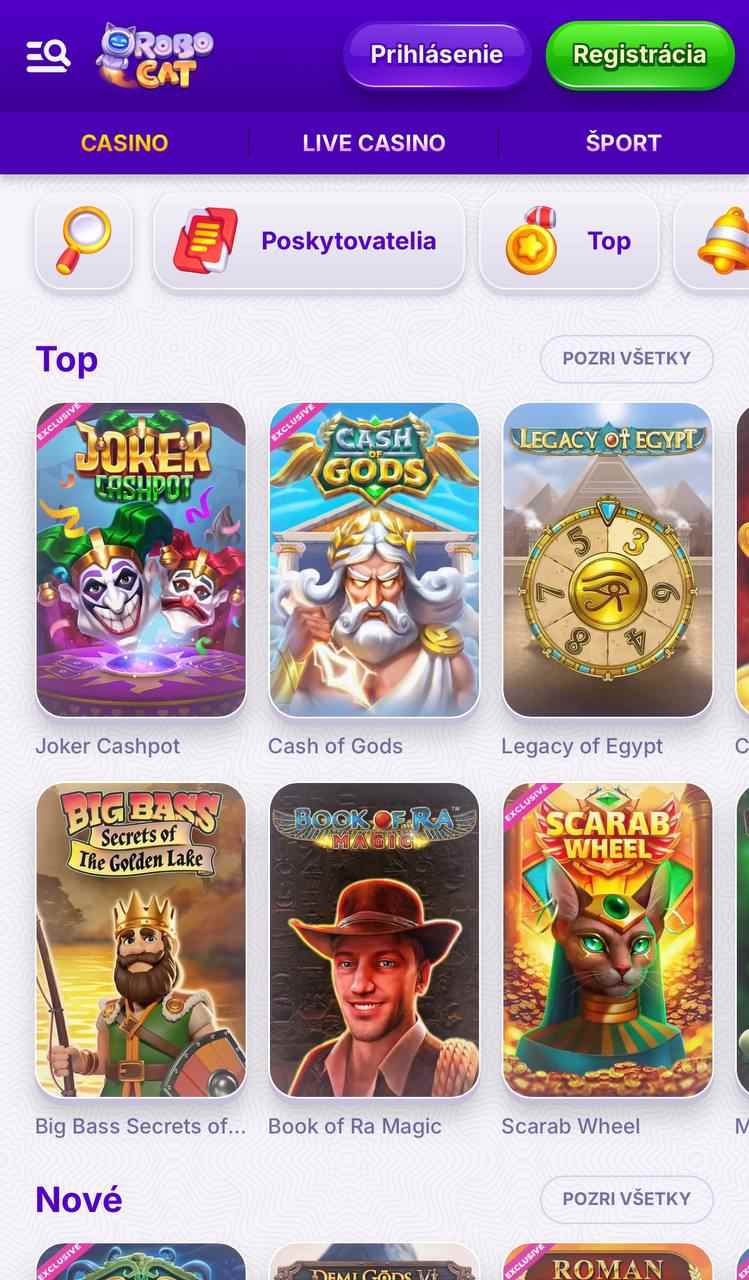View all Top games via POZRI VŠETKY

626,359
